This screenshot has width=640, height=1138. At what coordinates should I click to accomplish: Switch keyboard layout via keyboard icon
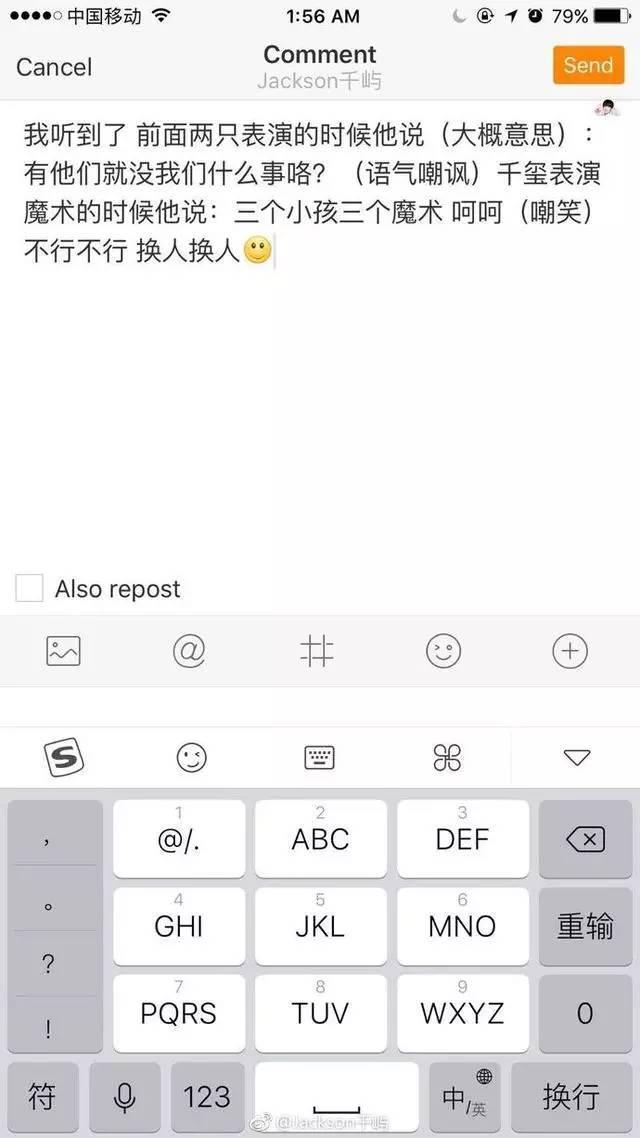319,758
